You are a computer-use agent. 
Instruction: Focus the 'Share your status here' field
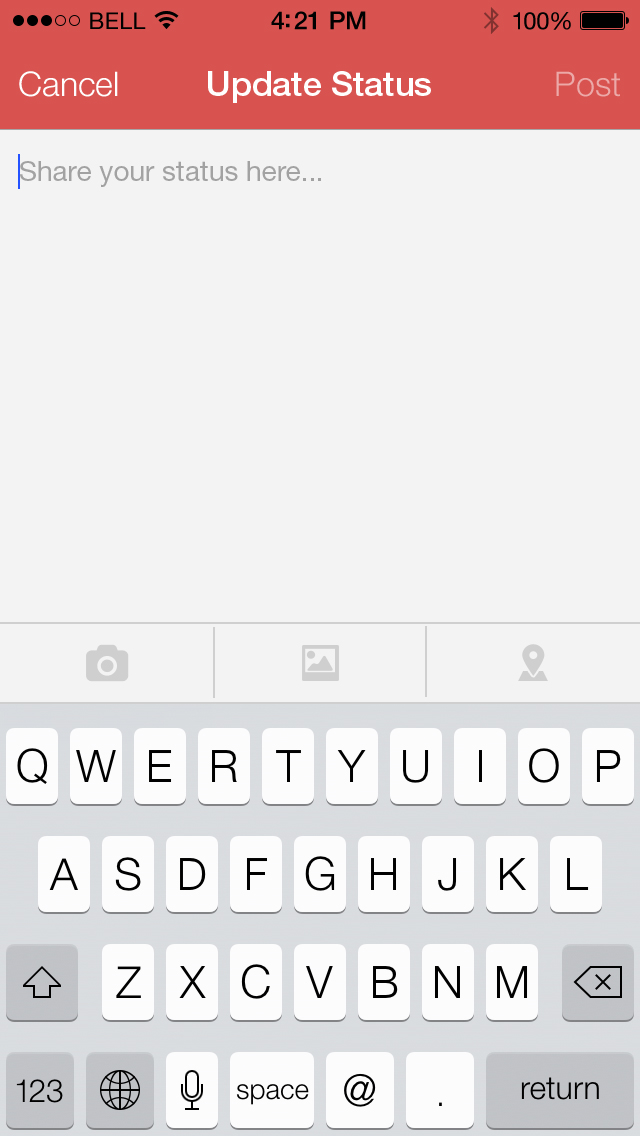[x=320, y=375]
